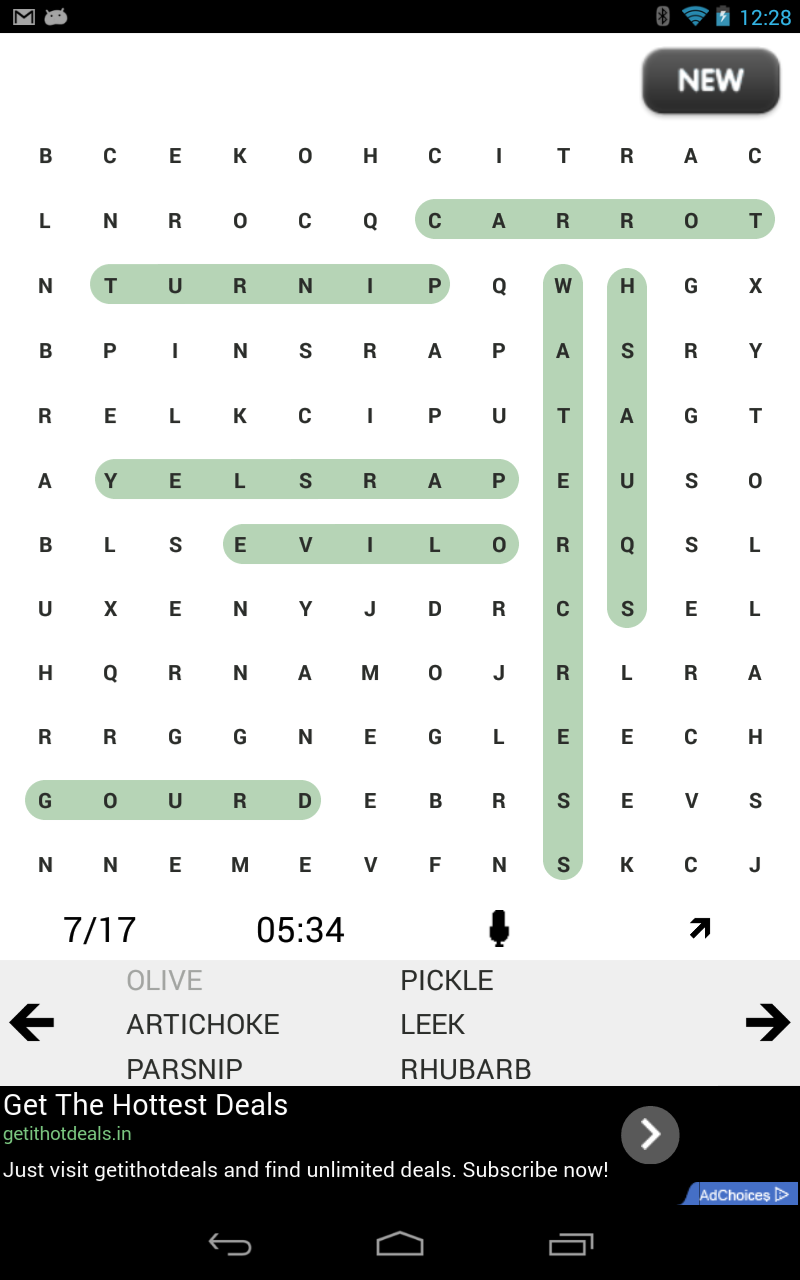Tap the right arrow to view more words
This screenshot has height=1280, width=800.
coord(767,1022)
